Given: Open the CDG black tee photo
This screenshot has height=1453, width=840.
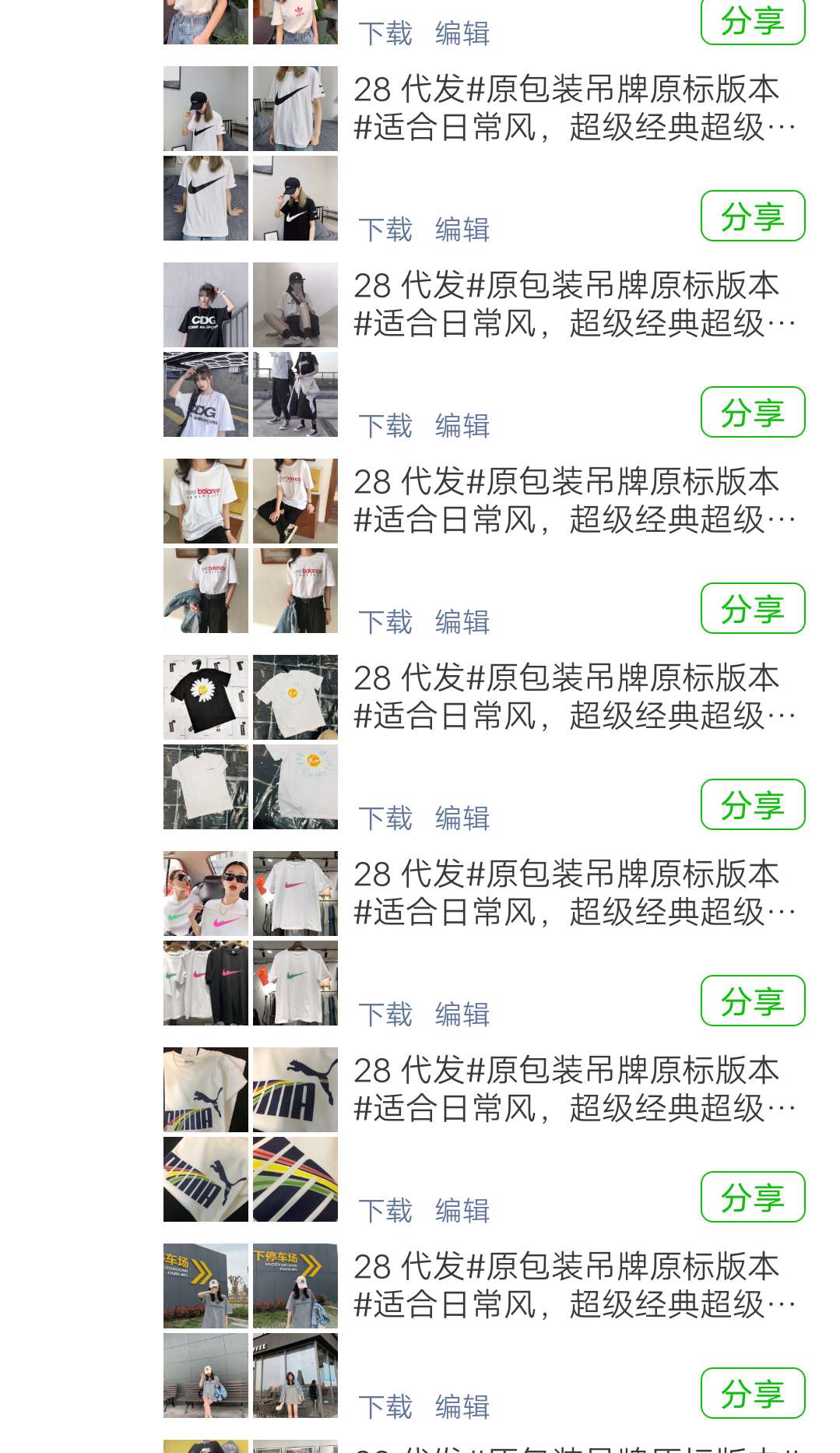Looking at the screenshot, I should pos(206,304).
